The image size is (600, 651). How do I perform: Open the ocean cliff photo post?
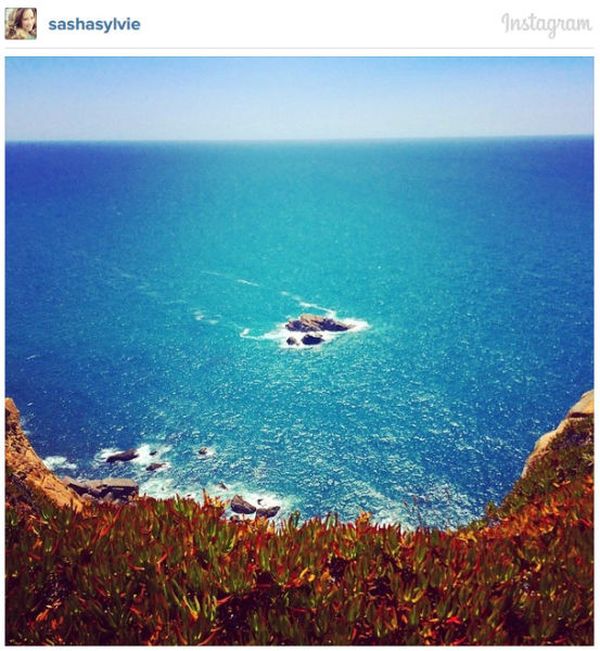299,350
